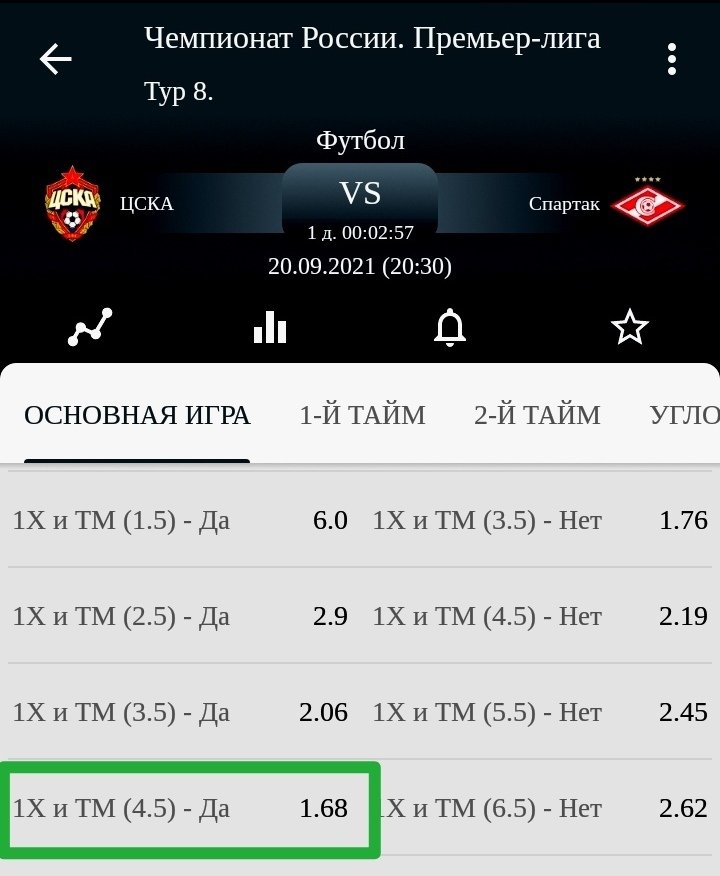Pick 1Х и ТМ (3.5) - Нет at 1.76
This screenshot has width=720, height=876.
(x=540, y=520)
